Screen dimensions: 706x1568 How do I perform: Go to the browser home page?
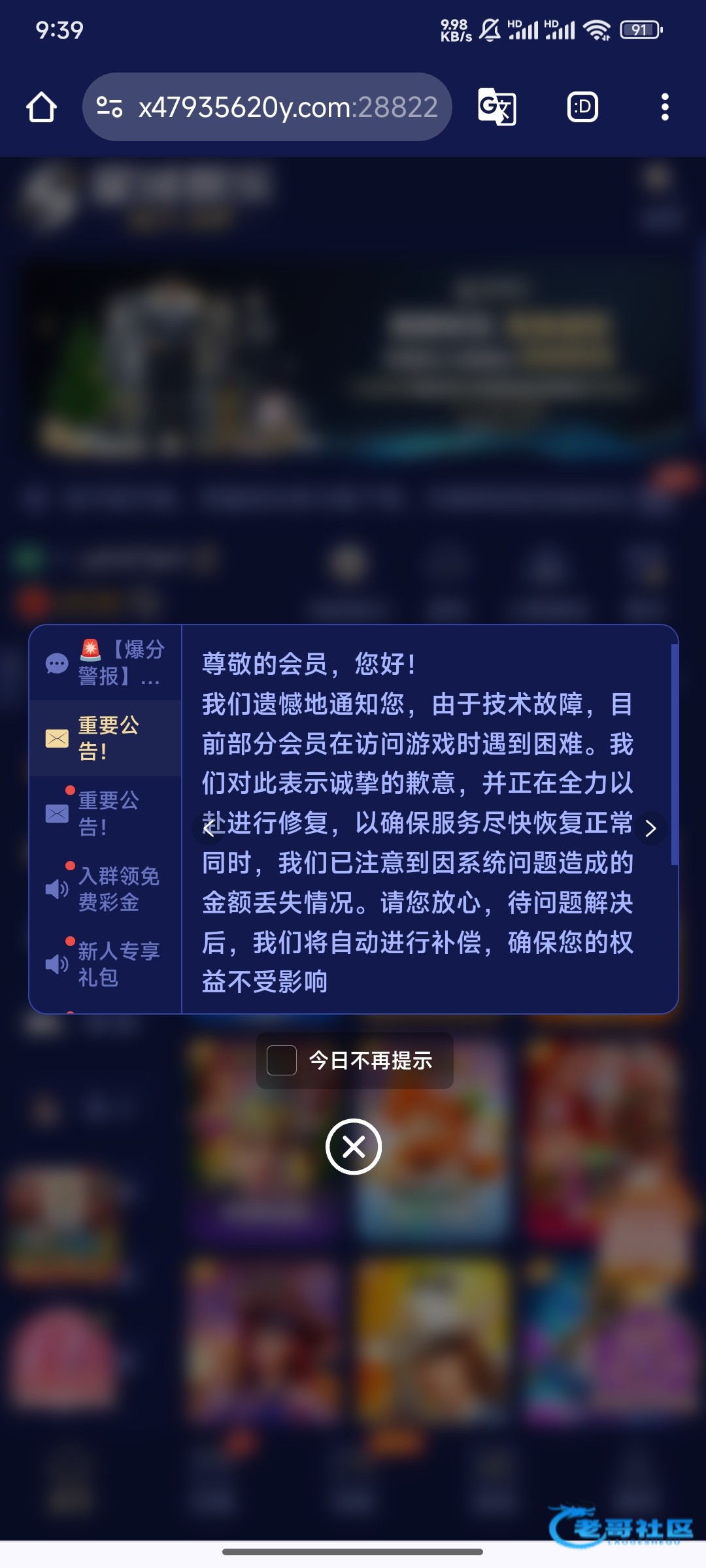pos(41,107)
